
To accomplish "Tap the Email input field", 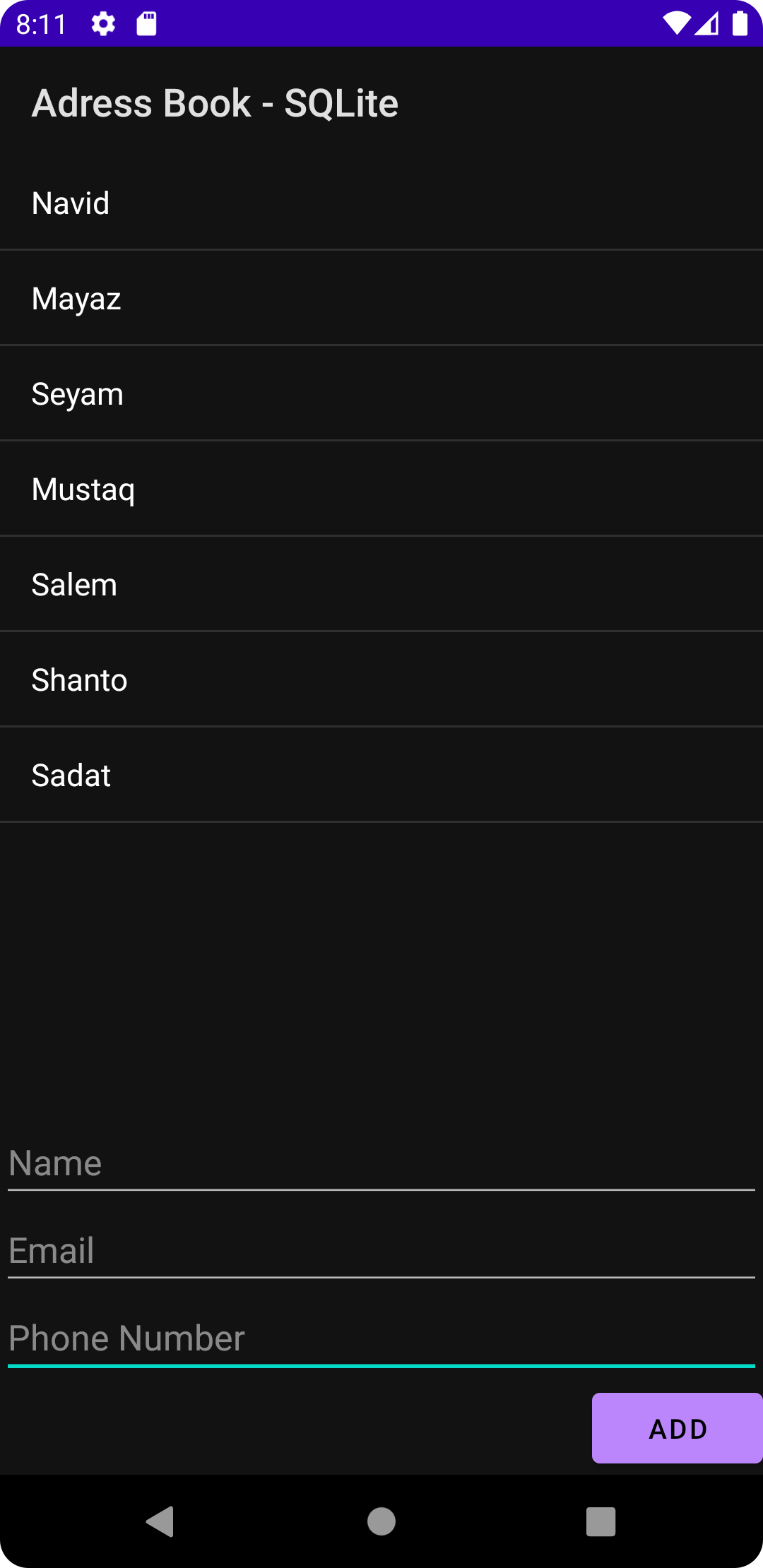I will tap(381, 1251).
